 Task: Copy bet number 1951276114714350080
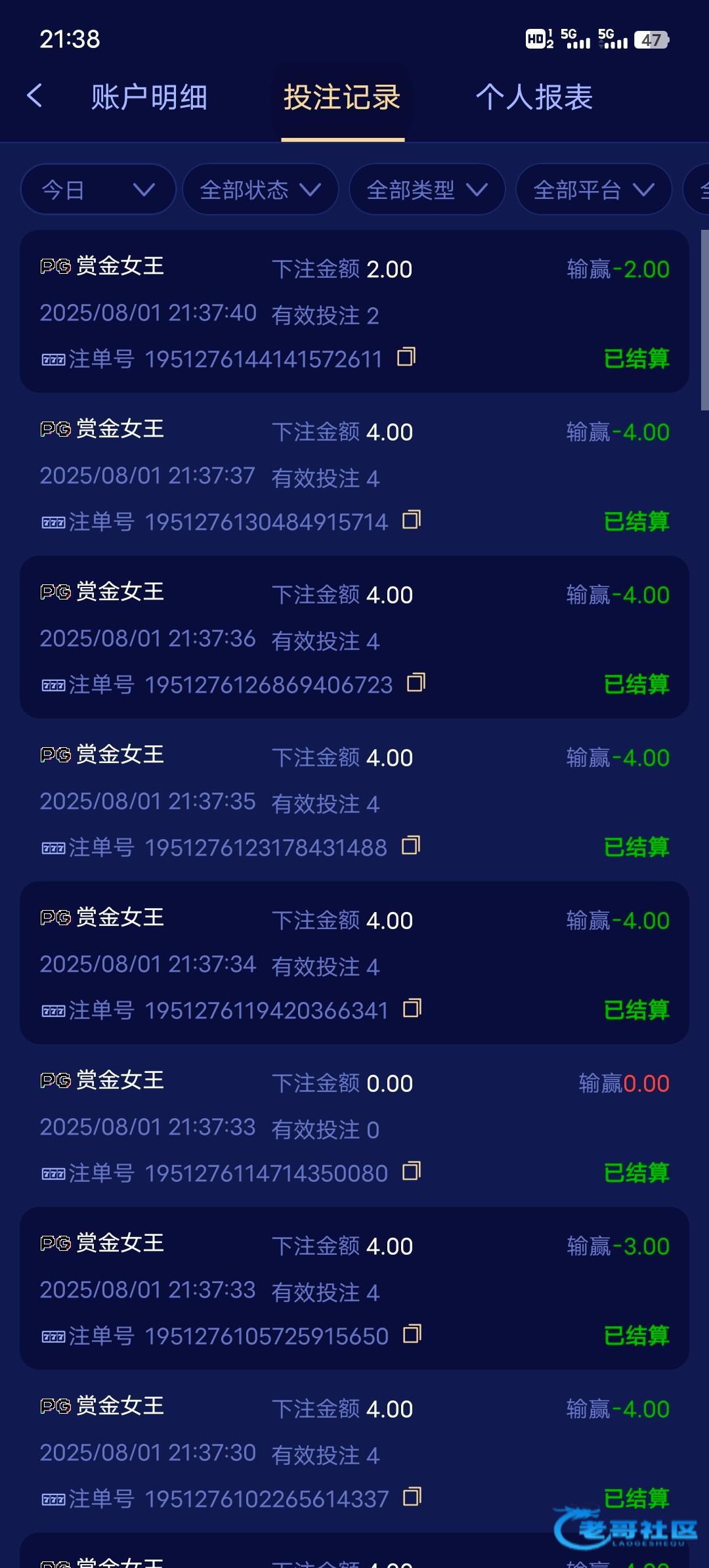click(x=412, y=1171)
